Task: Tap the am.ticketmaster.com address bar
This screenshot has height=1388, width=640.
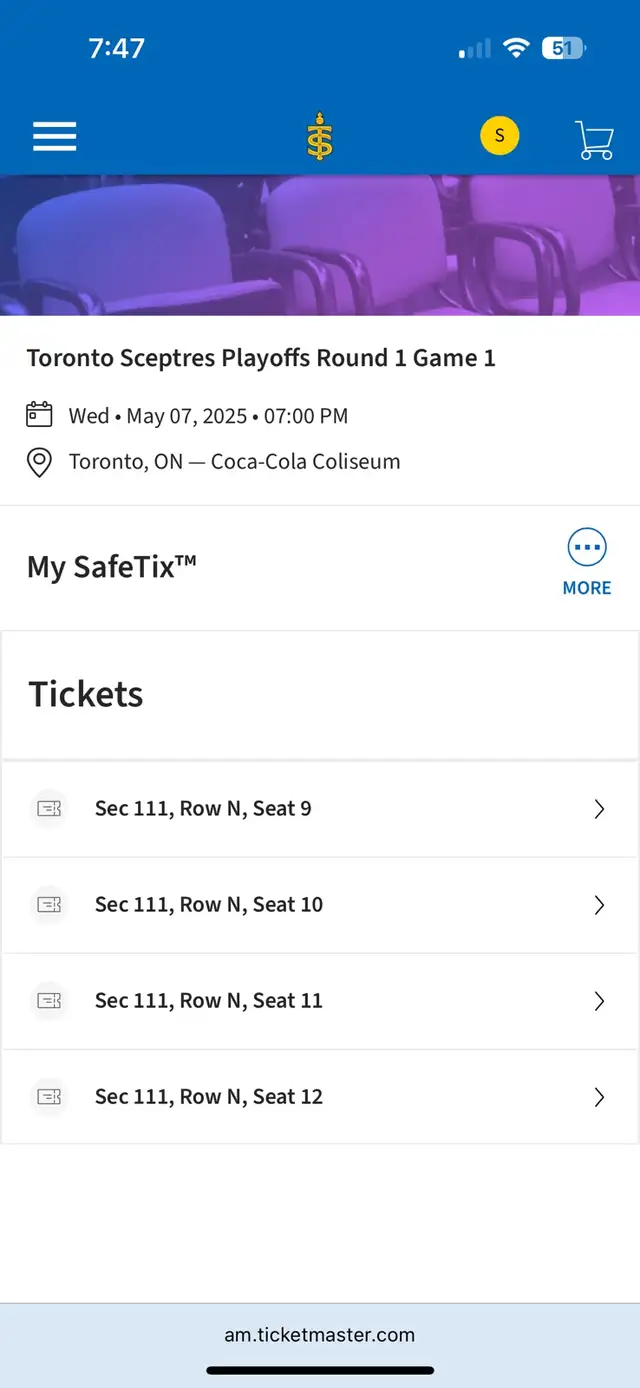Action: (x=320, y=1334)
